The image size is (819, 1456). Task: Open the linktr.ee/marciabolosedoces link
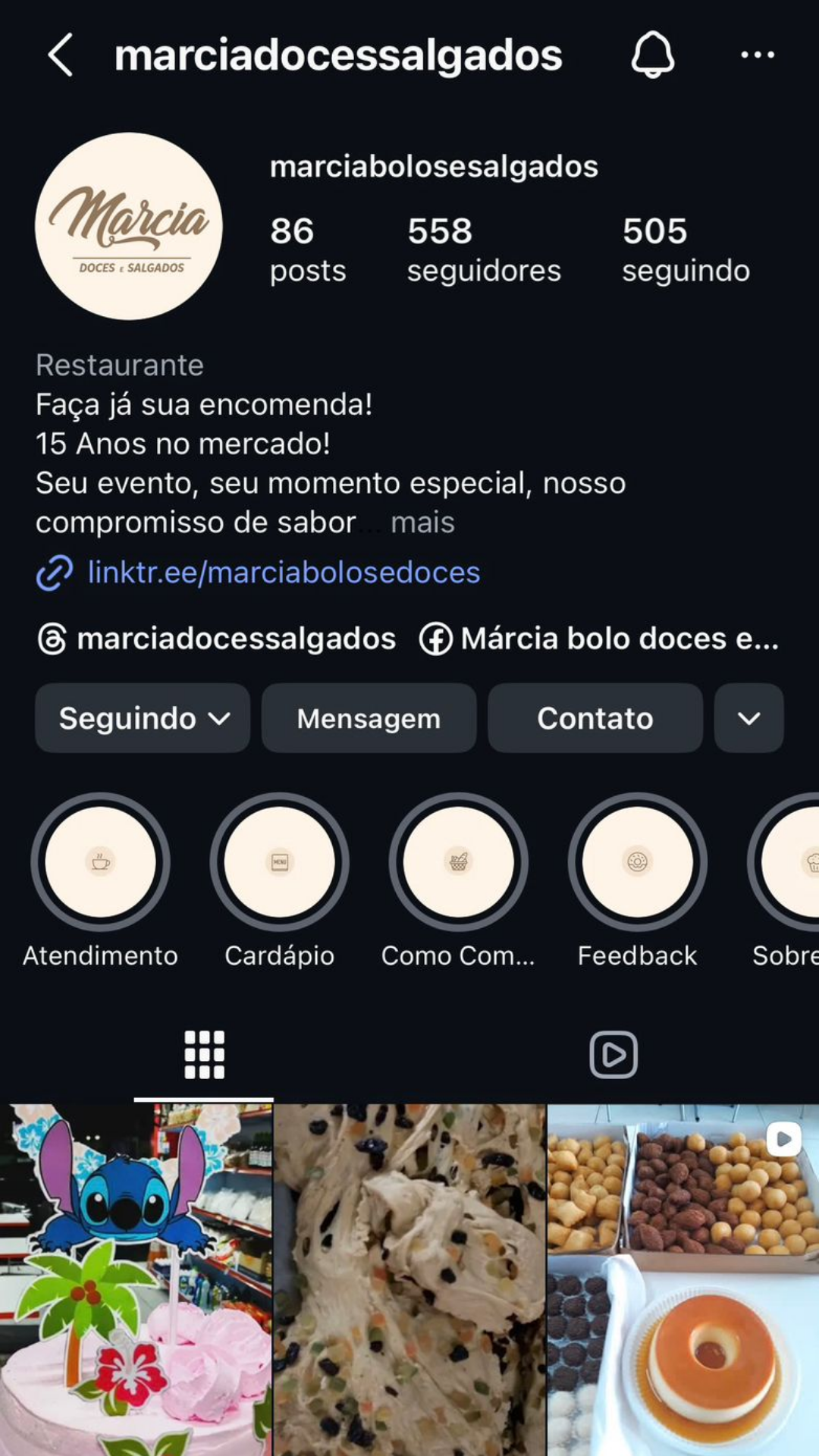[284, 573]
